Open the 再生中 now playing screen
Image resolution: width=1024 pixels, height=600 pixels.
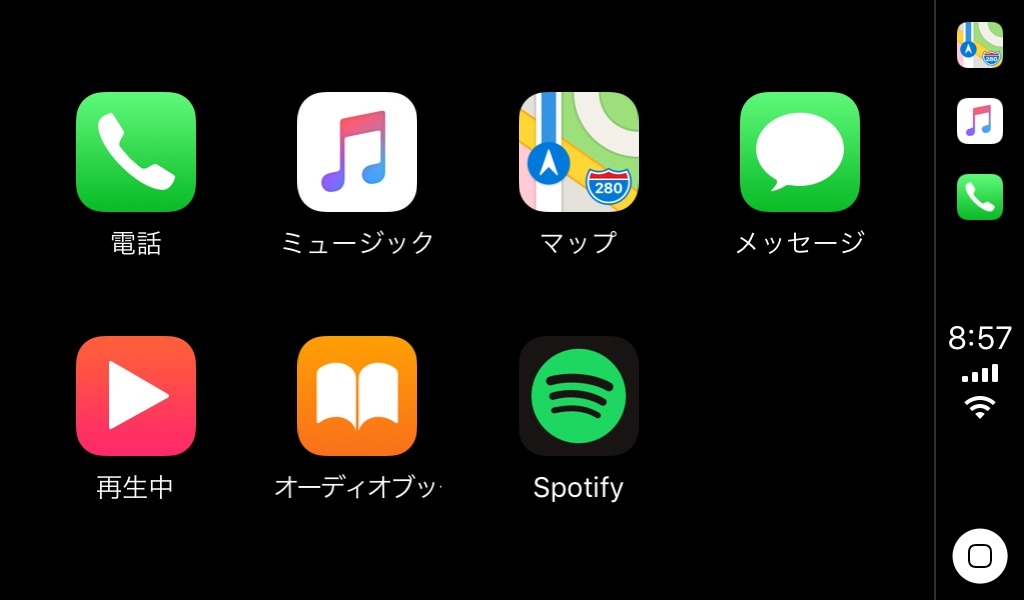click(136, 396)
